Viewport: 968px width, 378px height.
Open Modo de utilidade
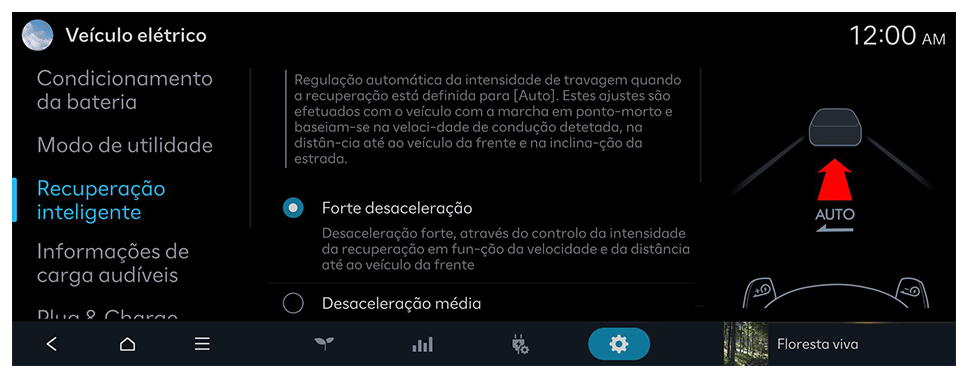pyautogui.click(x=125, y=145)
